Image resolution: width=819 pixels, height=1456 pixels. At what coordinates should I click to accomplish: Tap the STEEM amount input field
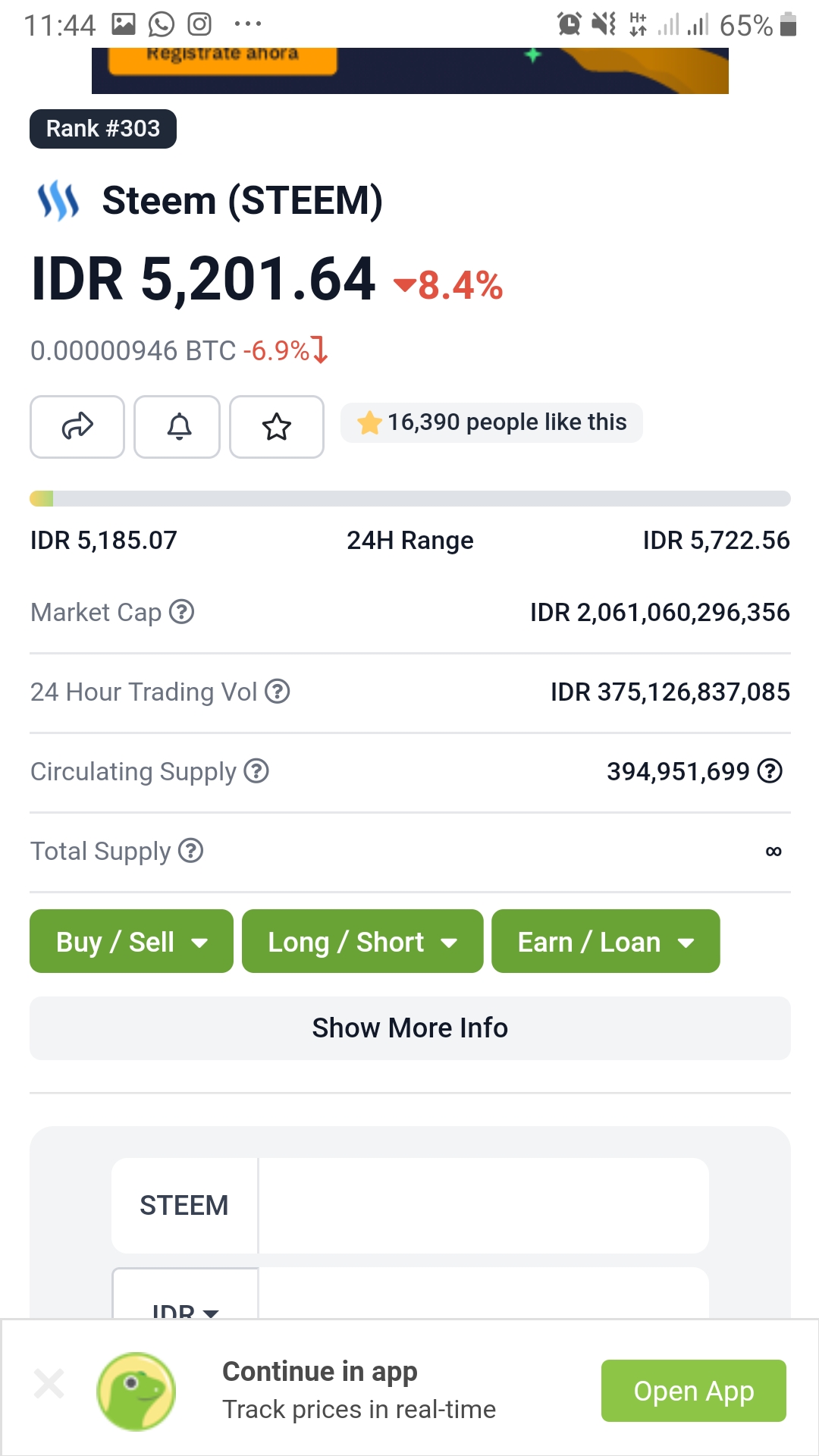(x=483, y=1205)
